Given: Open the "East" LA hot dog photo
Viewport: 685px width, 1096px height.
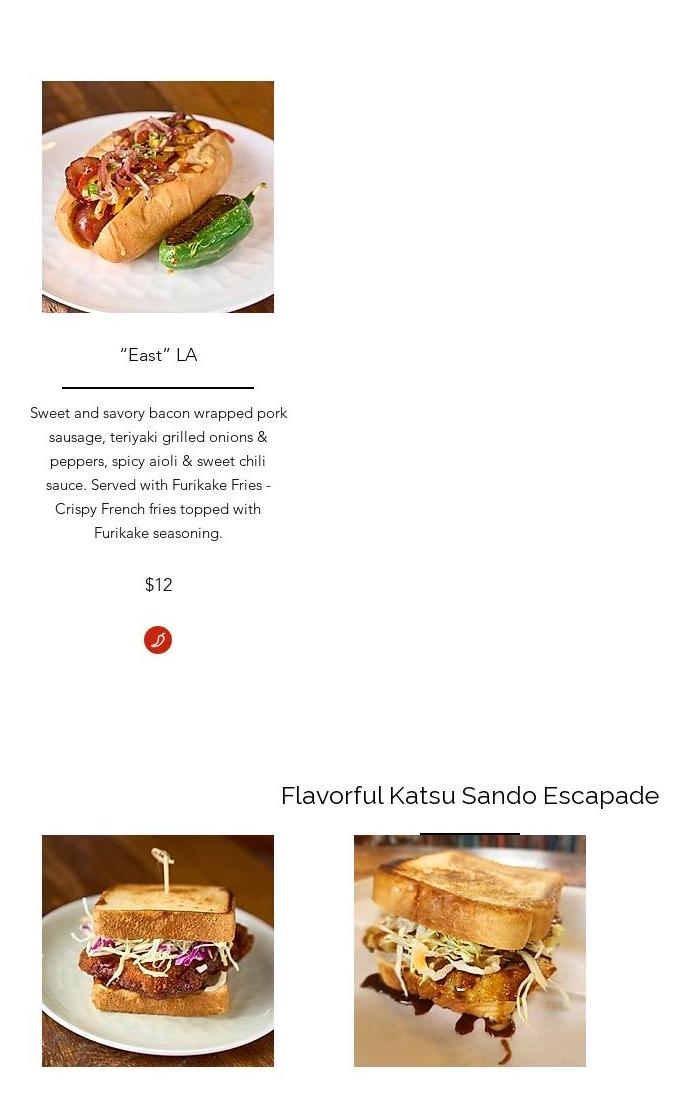Looking at the screenshot, I should pyautogui.click(x=158, y=197).
